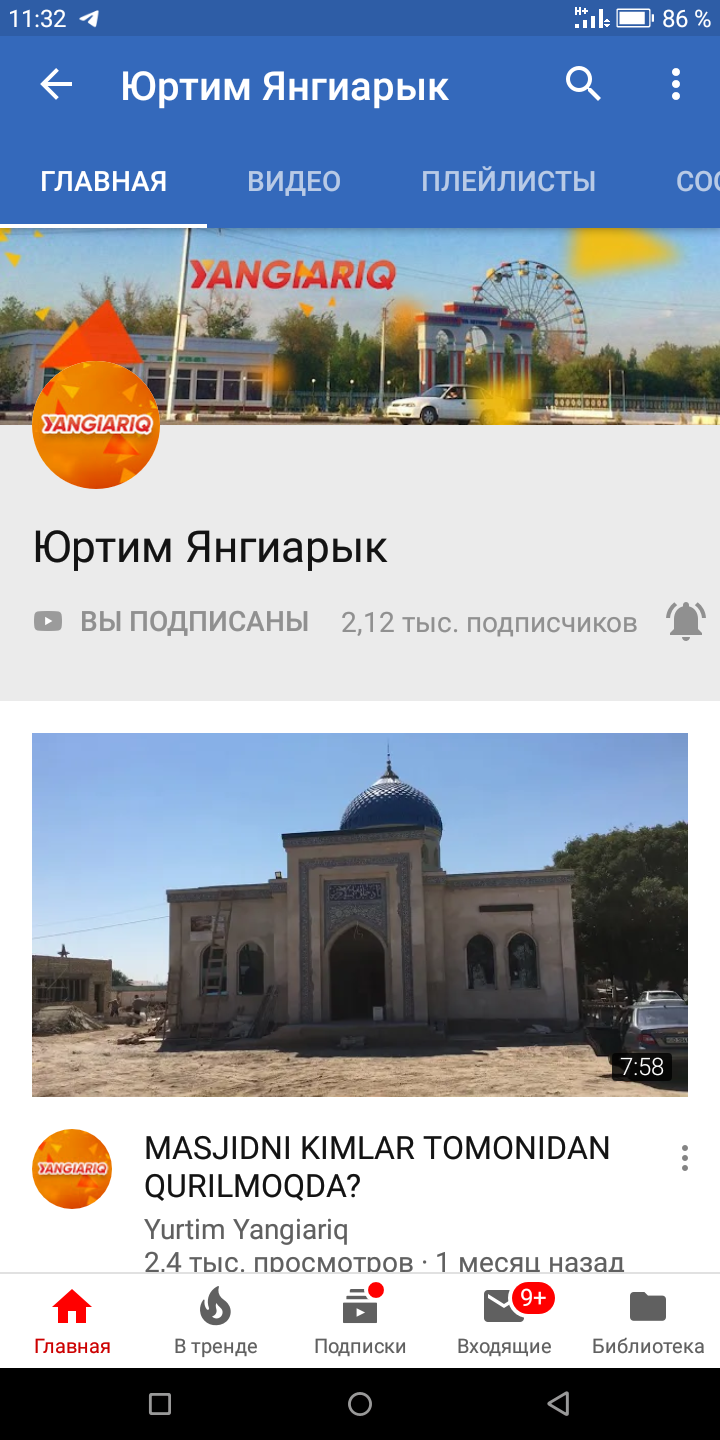Screen dimensions: 720x1440
Task: Change channel notification bell settings
Action: (686, 622)
